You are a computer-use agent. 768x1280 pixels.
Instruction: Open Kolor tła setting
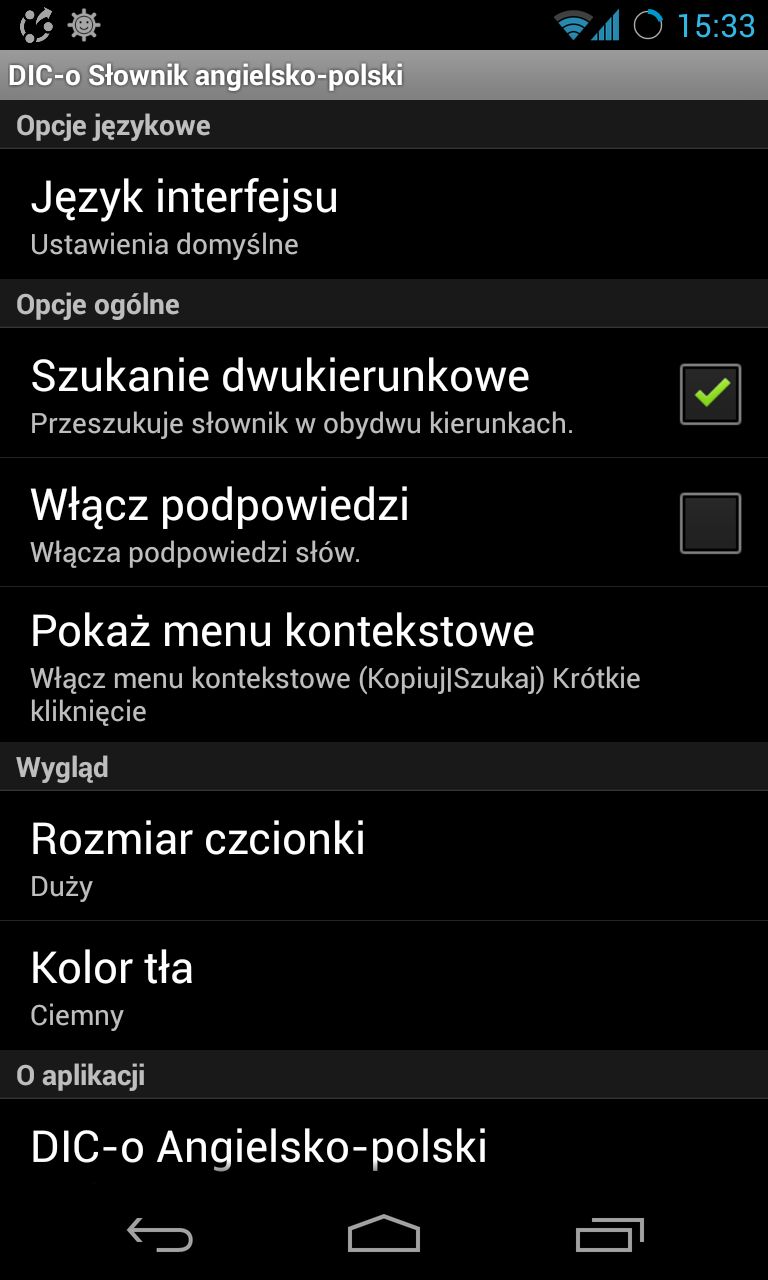(384, 986)
